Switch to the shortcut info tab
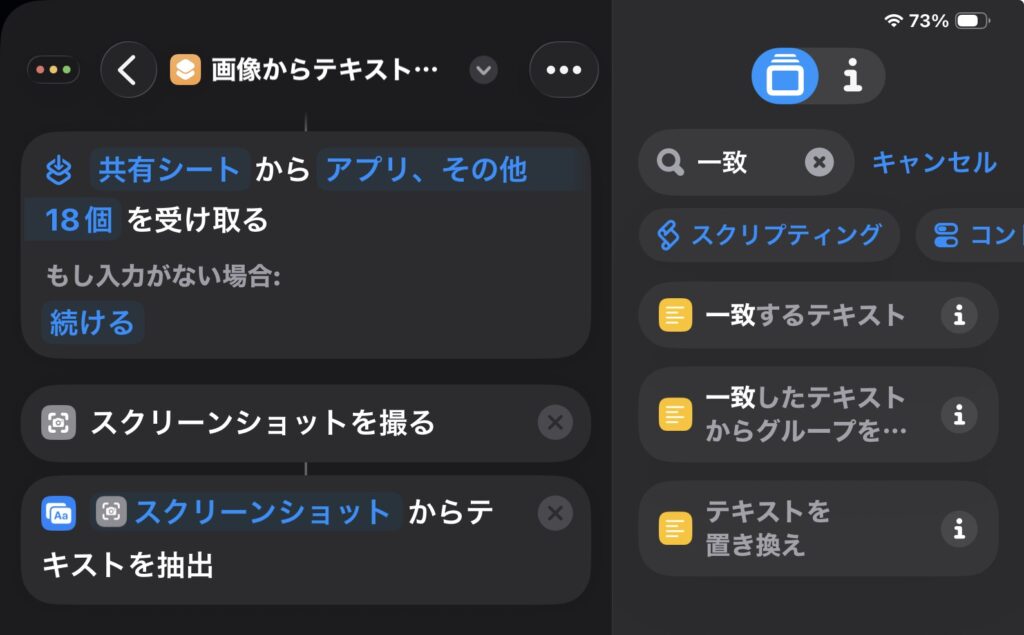Image resolution: width=1024 pixels, height=635 pixels. [x=852, y=76]
